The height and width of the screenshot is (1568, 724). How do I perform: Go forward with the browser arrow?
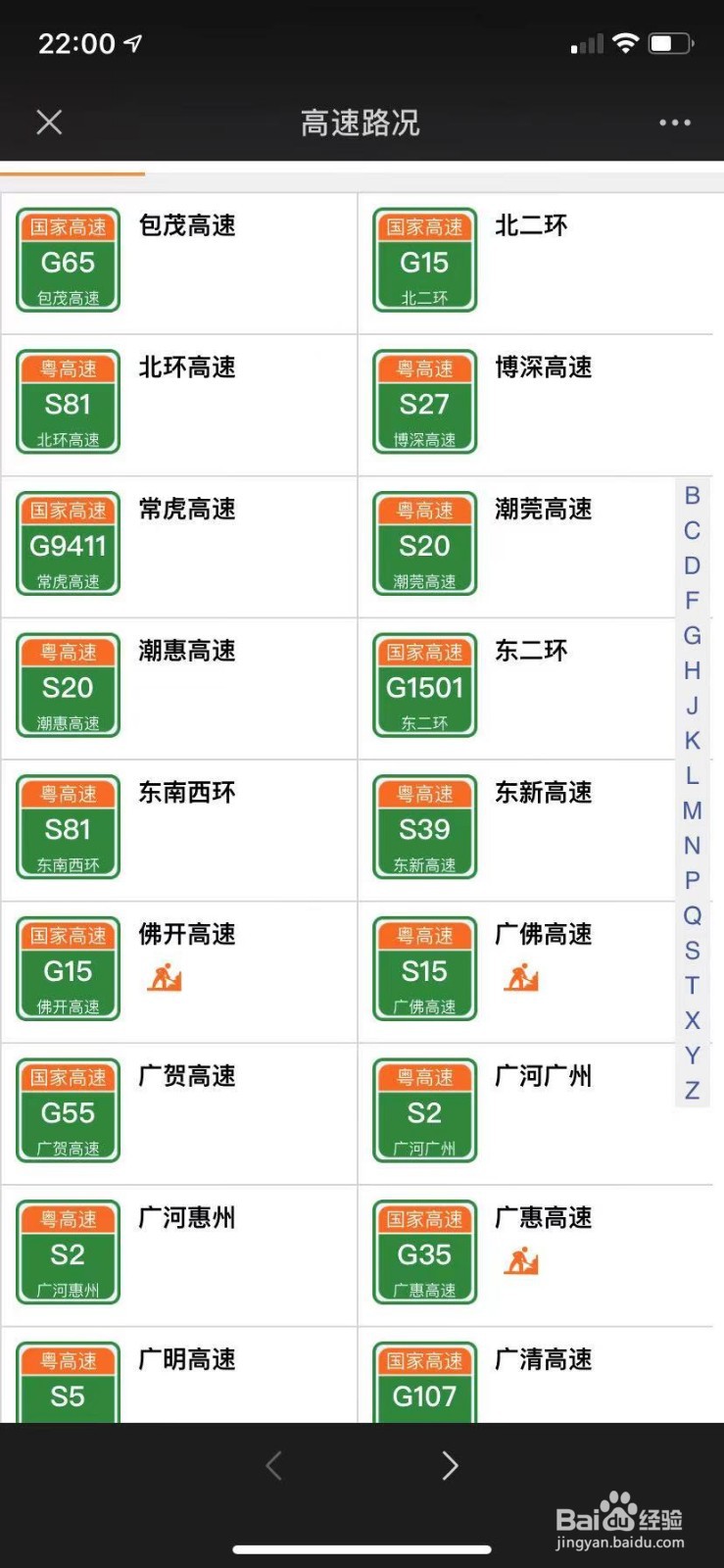click(x=450, y=1465)
